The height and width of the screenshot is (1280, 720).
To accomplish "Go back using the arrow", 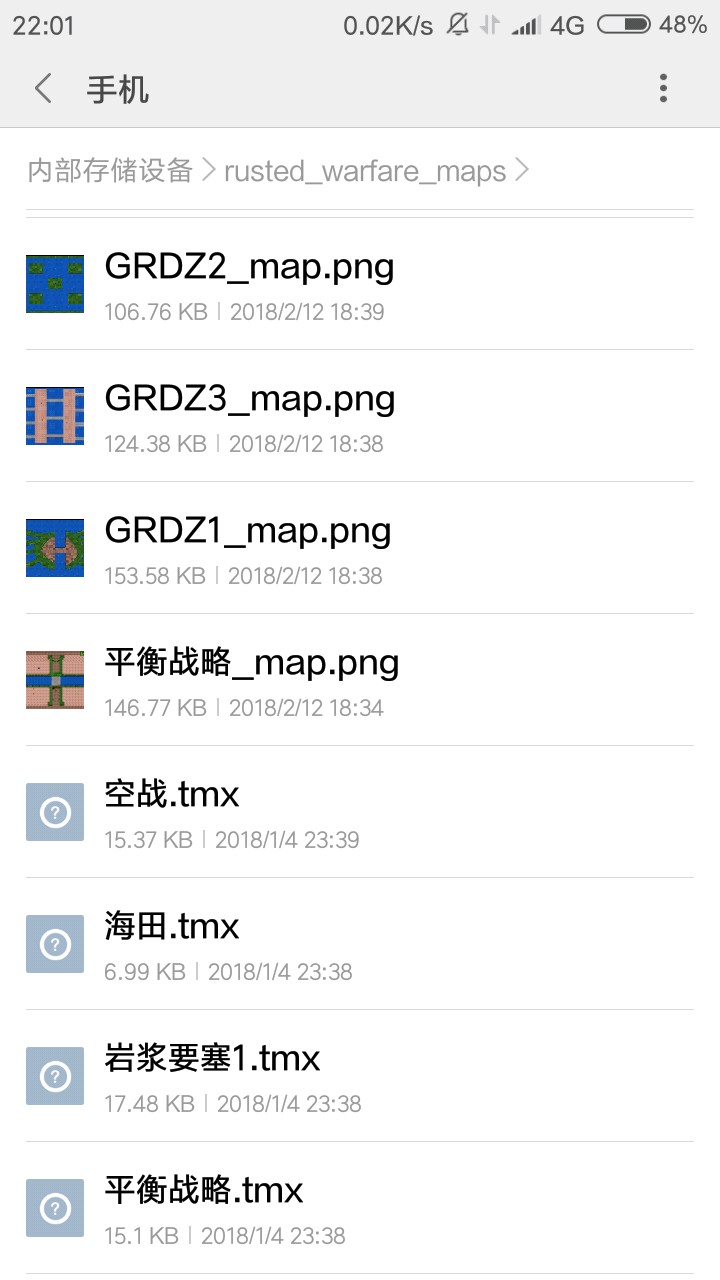I will click(x=43, y=89).
